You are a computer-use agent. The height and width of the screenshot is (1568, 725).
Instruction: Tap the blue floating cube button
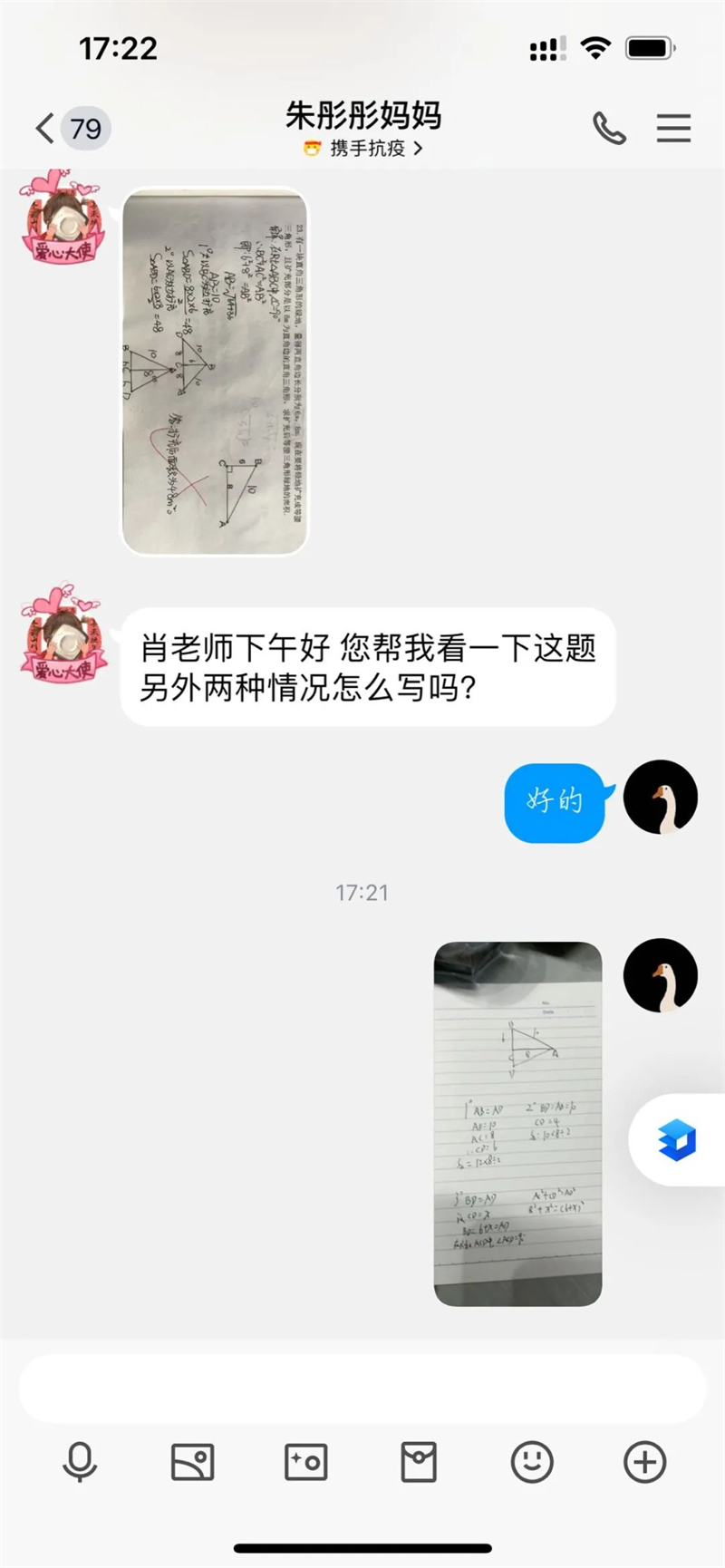pyautogui.click(x=677, y=1139)
